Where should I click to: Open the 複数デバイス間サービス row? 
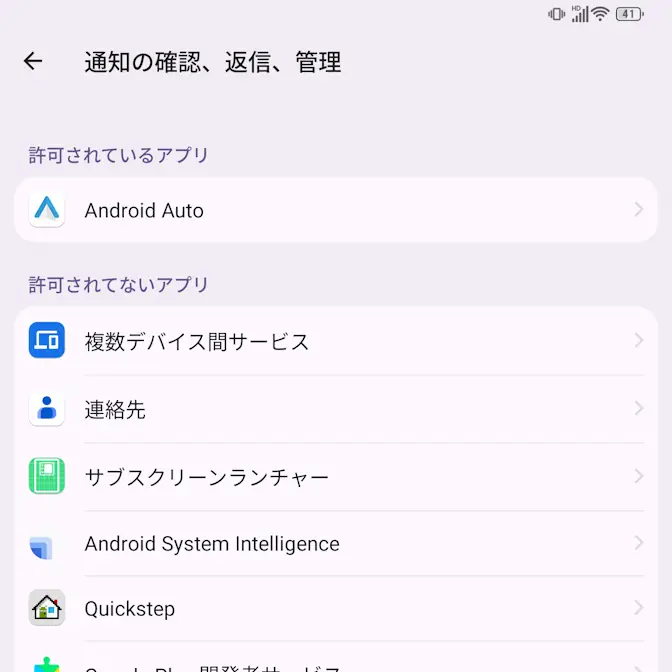pos(335,341)
